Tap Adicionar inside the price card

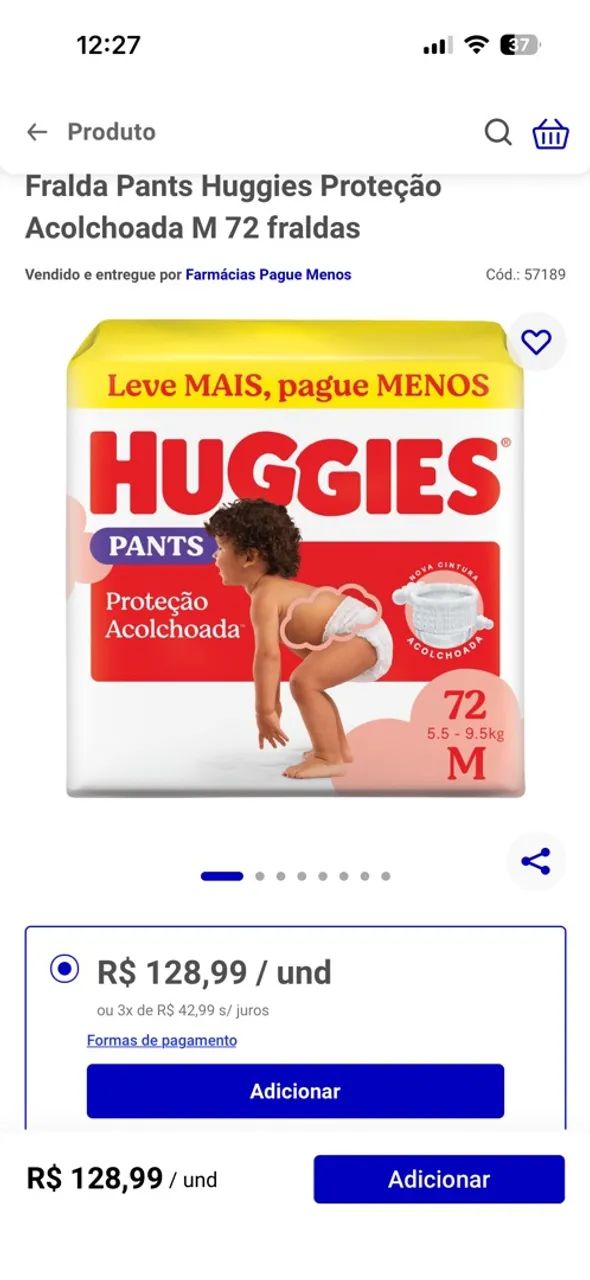tap(295, 1091)
